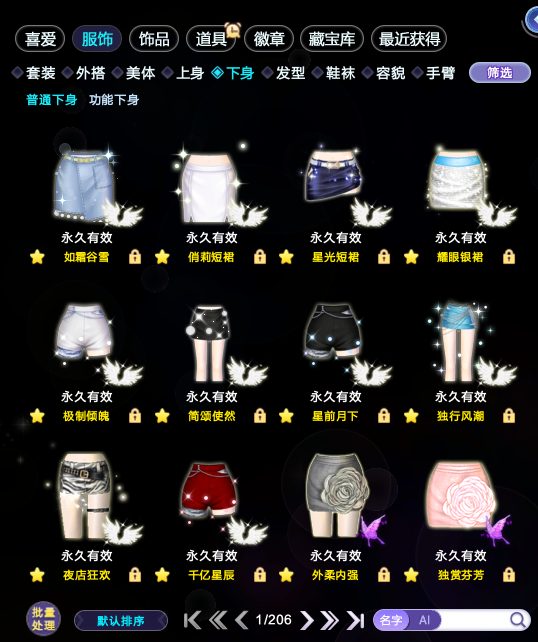Image resolution: width=538 pixels, height=642 pixels.
Task: Select the 鞋袜 shoes category
Action: 334,73
